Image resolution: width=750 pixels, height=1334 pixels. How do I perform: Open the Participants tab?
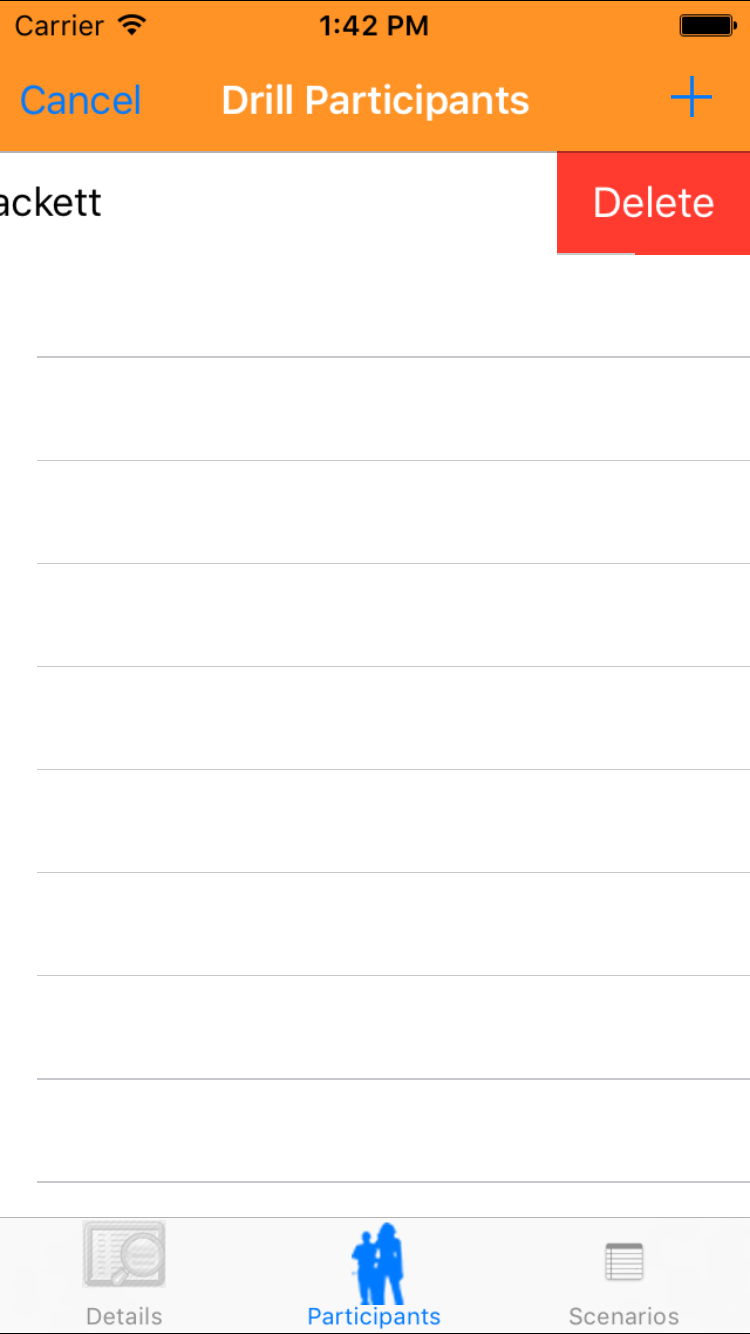coord(374,1274)
